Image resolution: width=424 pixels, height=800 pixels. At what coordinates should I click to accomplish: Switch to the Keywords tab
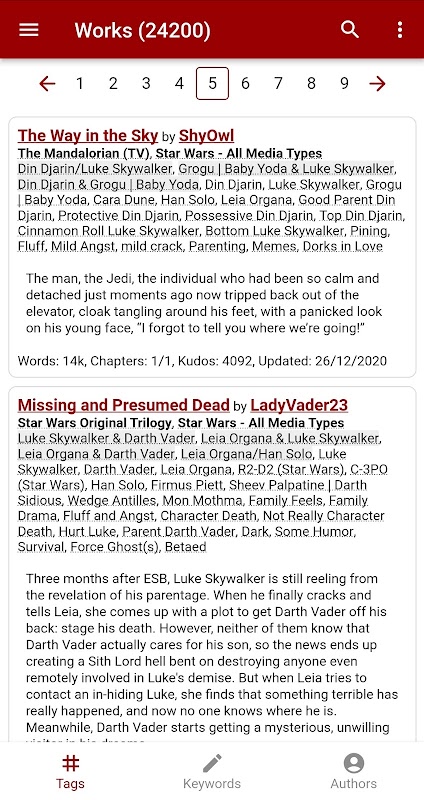coord(212,771)
